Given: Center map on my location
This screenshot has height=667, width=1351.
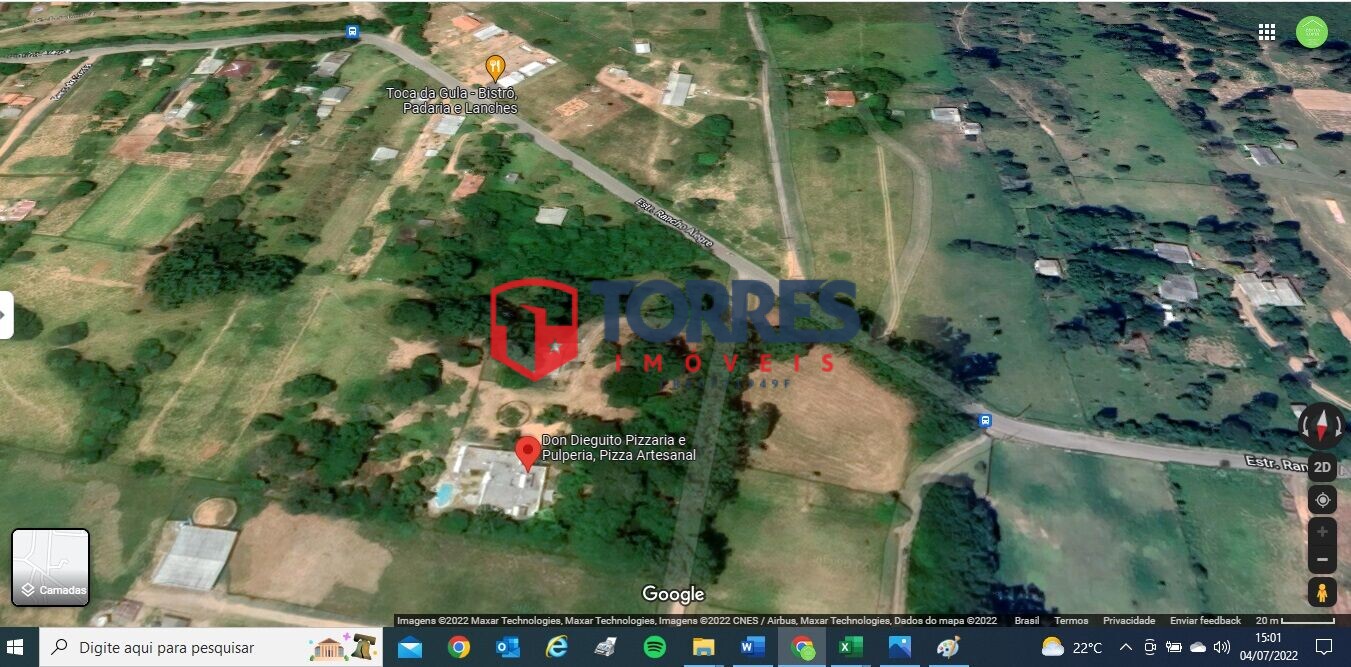Looking at the screenshot, I should [1322, 500].
